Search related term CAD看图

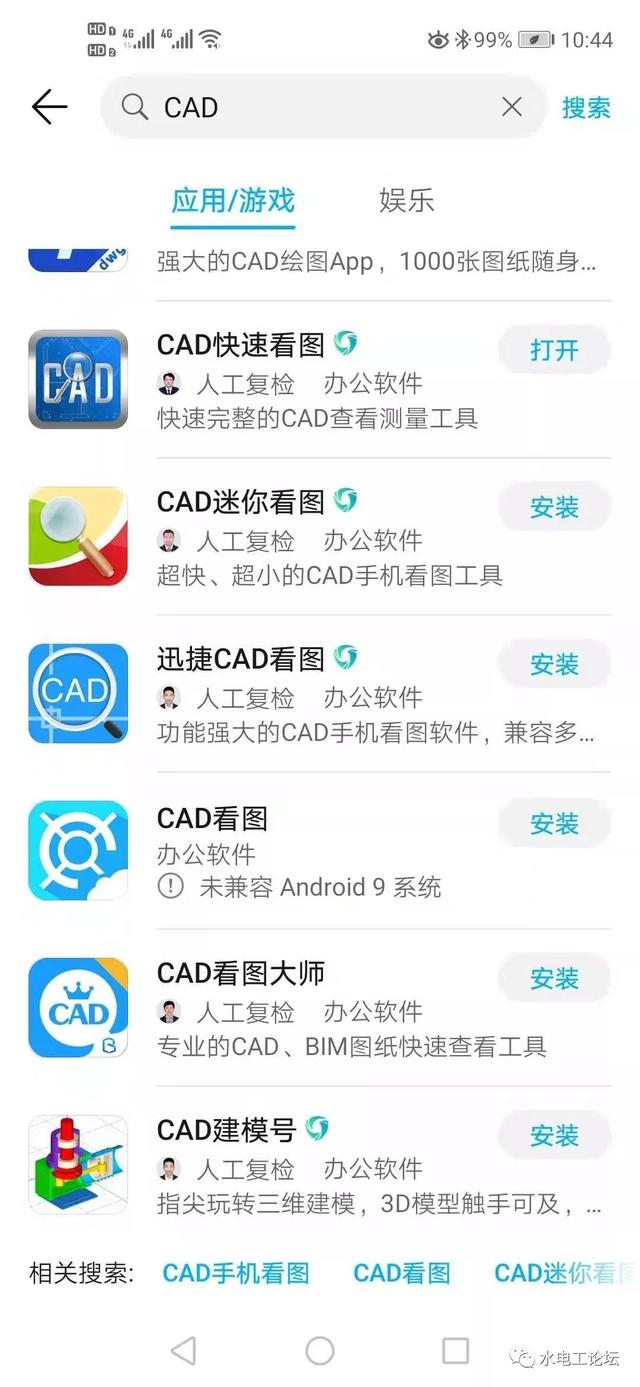(402, 1273)
